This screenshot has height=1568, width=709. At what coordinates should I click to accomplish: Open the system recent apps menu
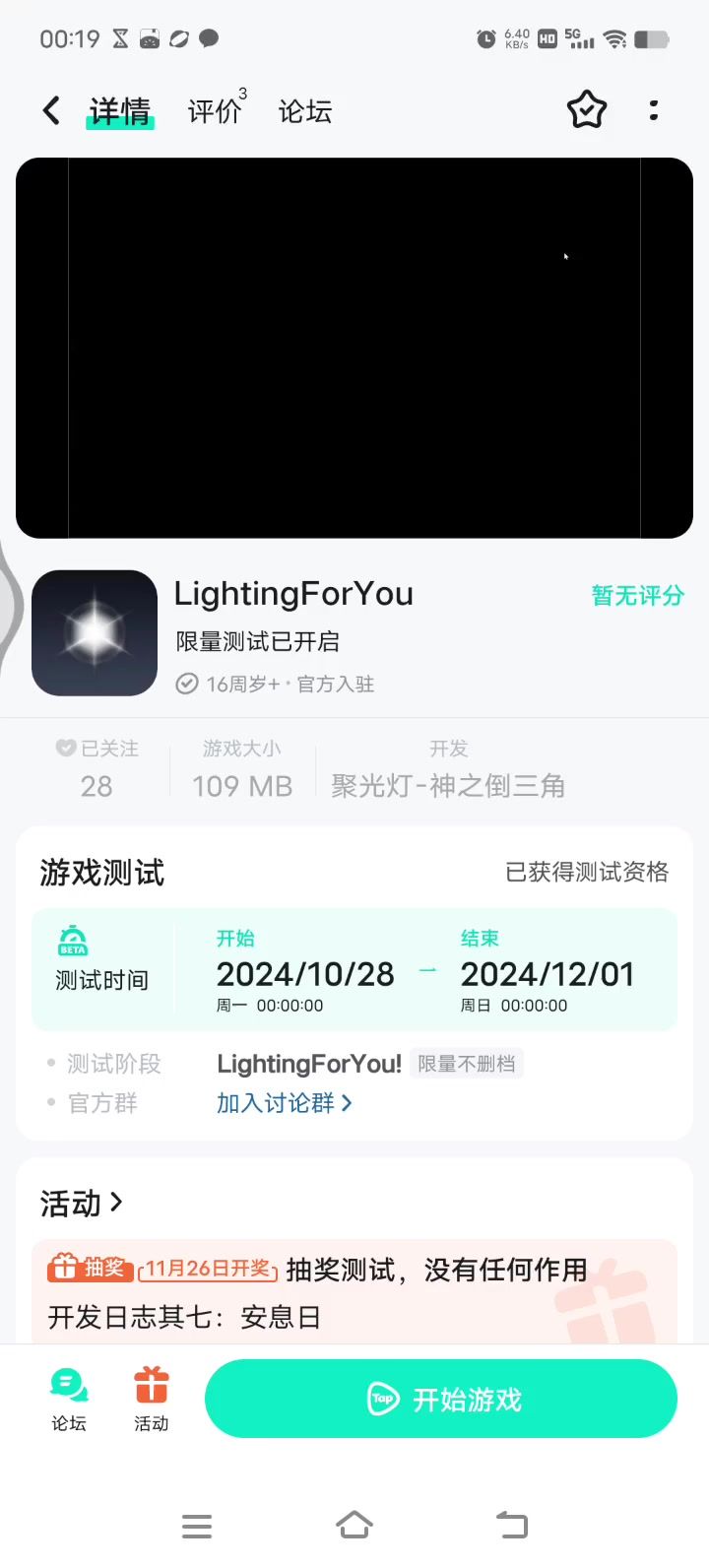[x=197, y=1526]
